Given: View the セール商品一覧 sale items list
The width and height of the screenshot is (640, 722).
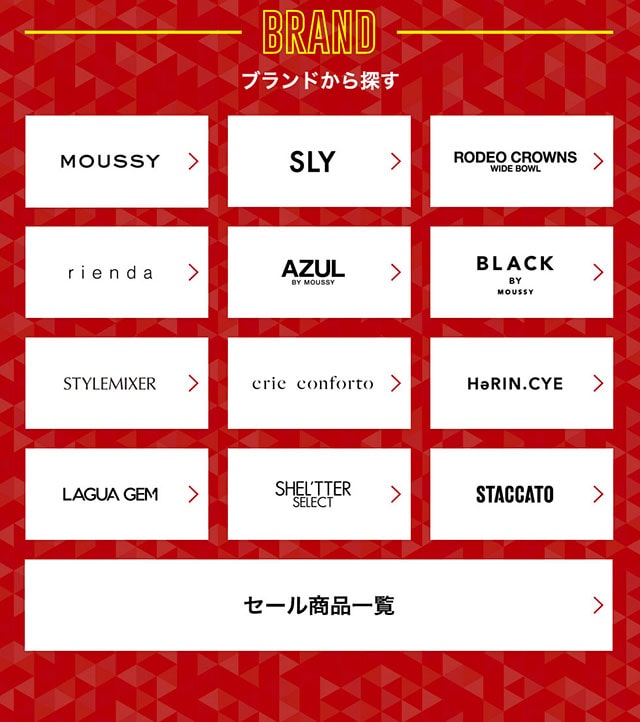Looking at the screenshot, I should pyautogui.click(x=319, y=605).
